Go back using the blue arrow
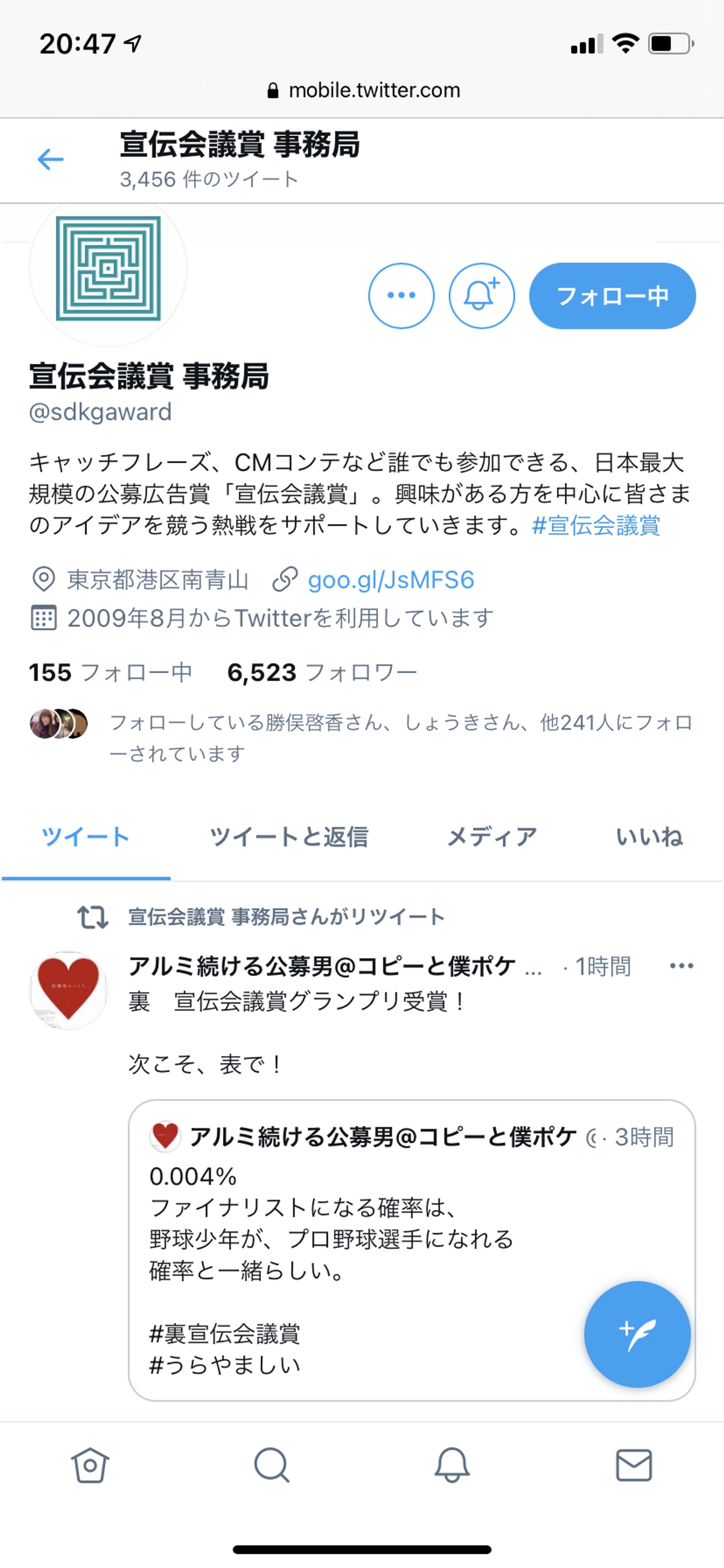This screenshot has height=1568, width=724. (x=50, y=160)
